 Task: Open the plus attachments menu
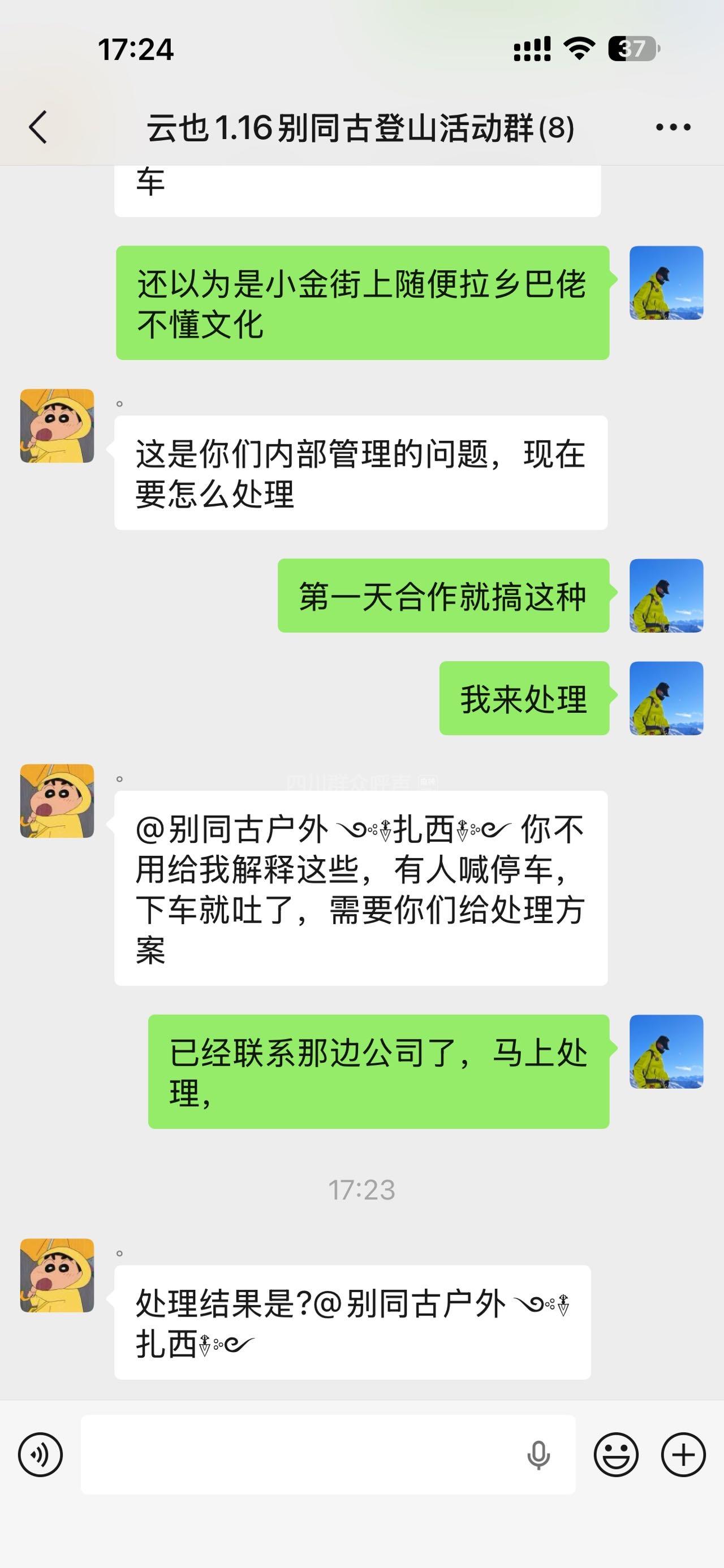[x=683, y=1455]
